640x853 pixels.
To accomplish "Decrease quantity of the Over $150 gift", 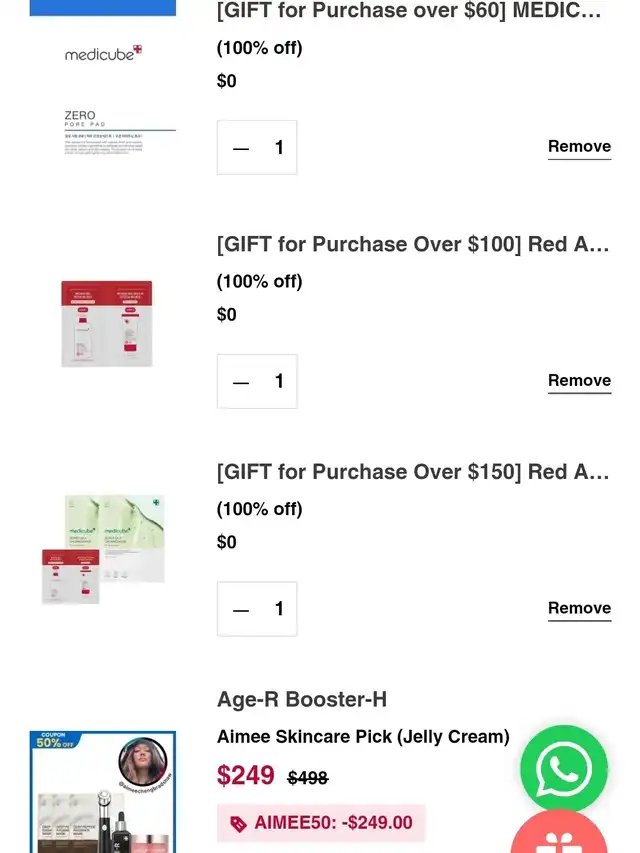I will point(241,610).
